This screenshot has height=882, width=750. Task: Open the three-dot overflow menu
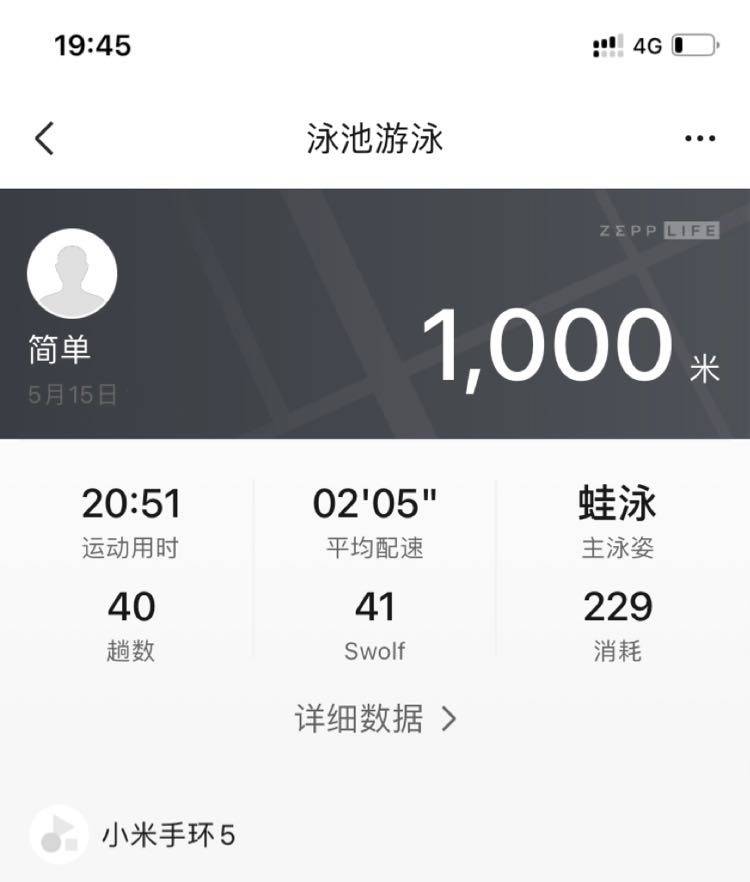(x=699, y=139)
